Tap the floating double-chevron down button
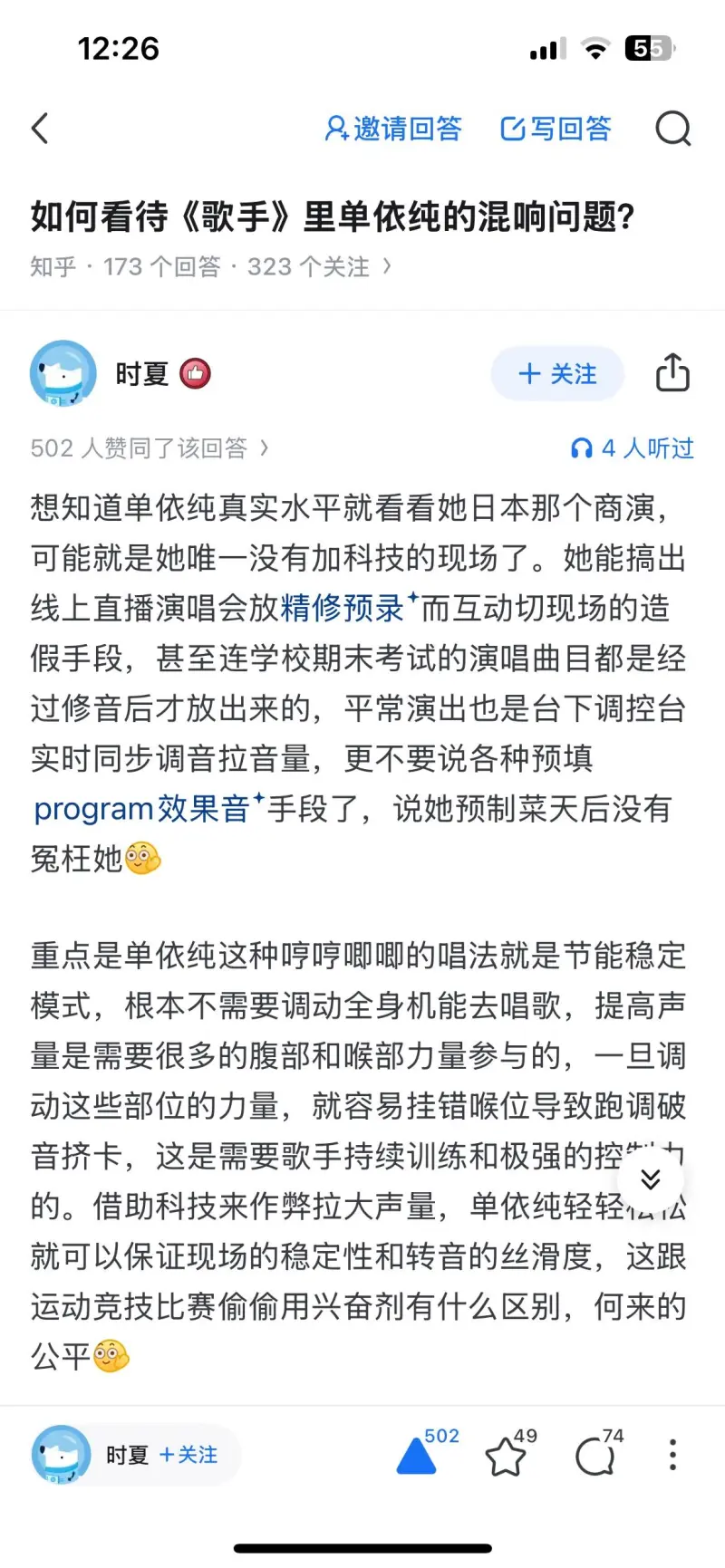 [650, 1178]
